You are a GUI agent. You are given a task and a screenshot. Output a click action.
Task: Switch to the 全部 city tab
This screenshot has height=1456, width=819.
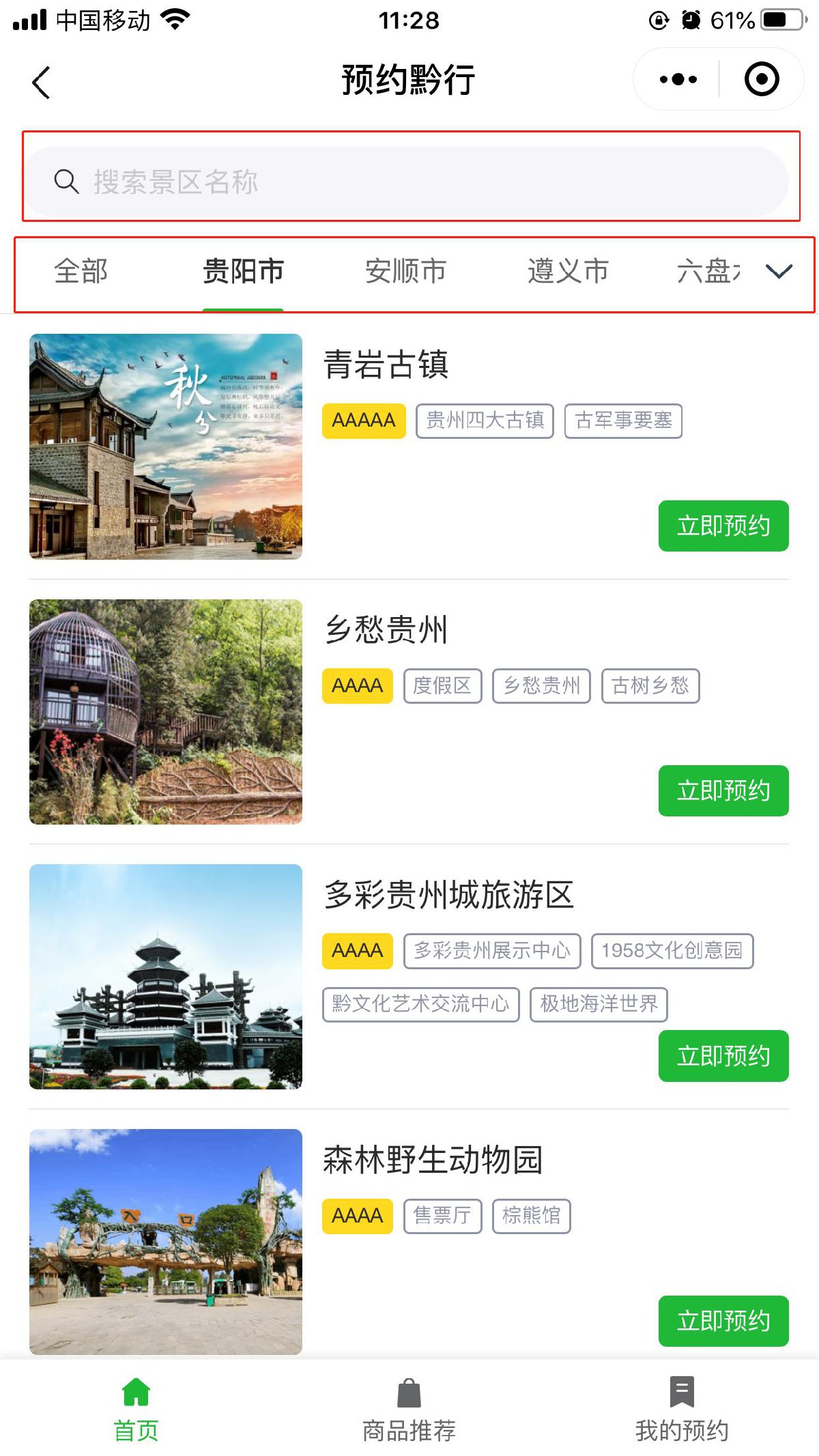coord(81,271)
